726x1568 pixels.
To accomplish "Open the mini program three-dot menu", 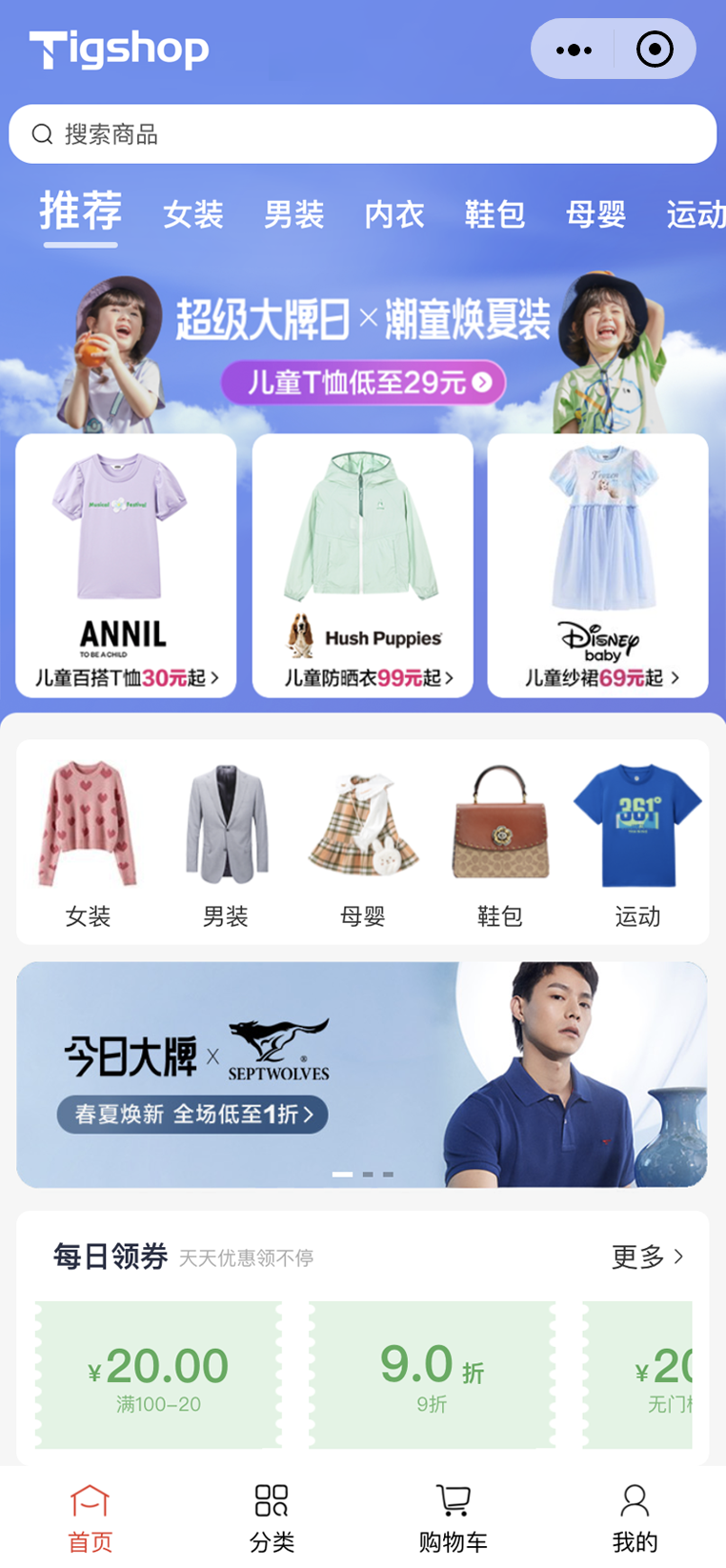I will tap(574, 50).
